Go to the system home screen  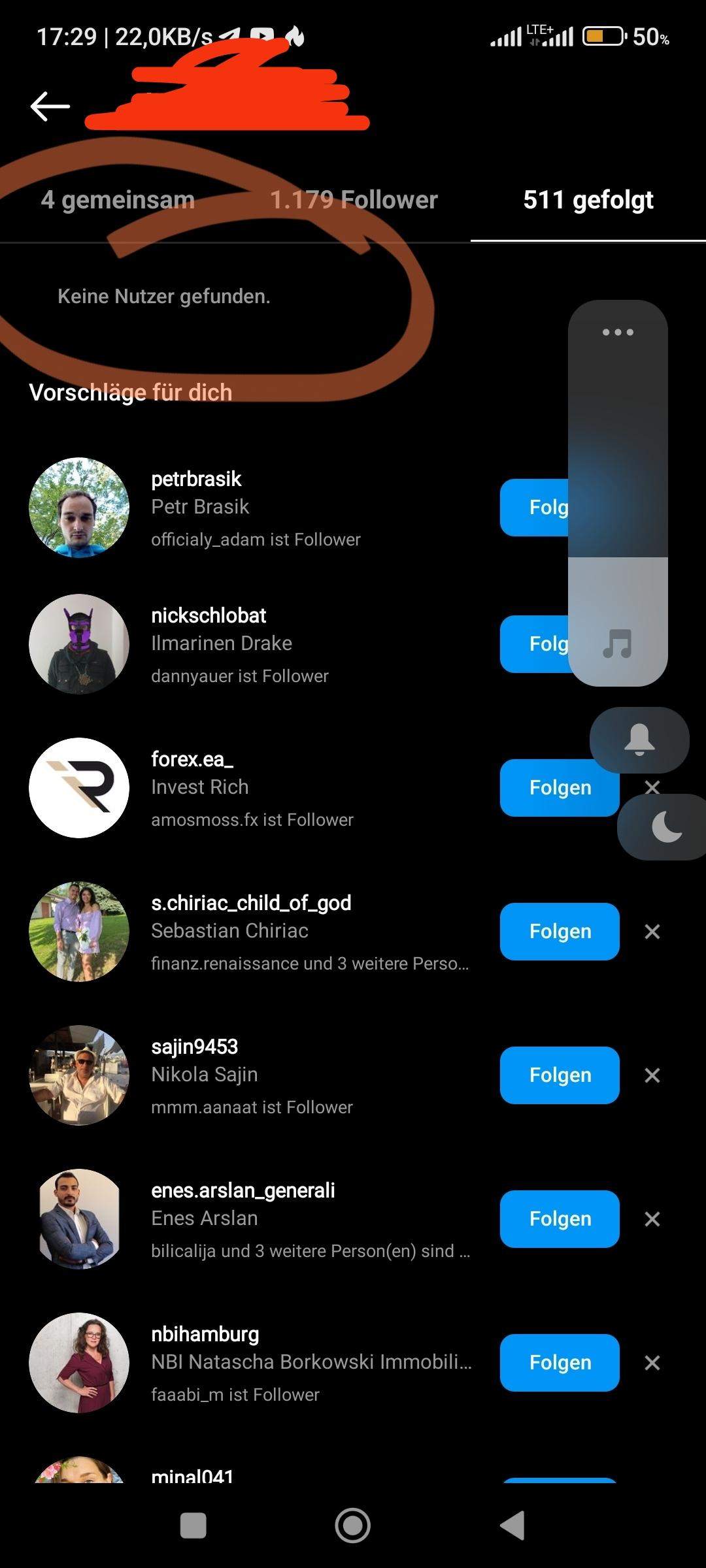pyautogui.click(x=353, y=1526)
